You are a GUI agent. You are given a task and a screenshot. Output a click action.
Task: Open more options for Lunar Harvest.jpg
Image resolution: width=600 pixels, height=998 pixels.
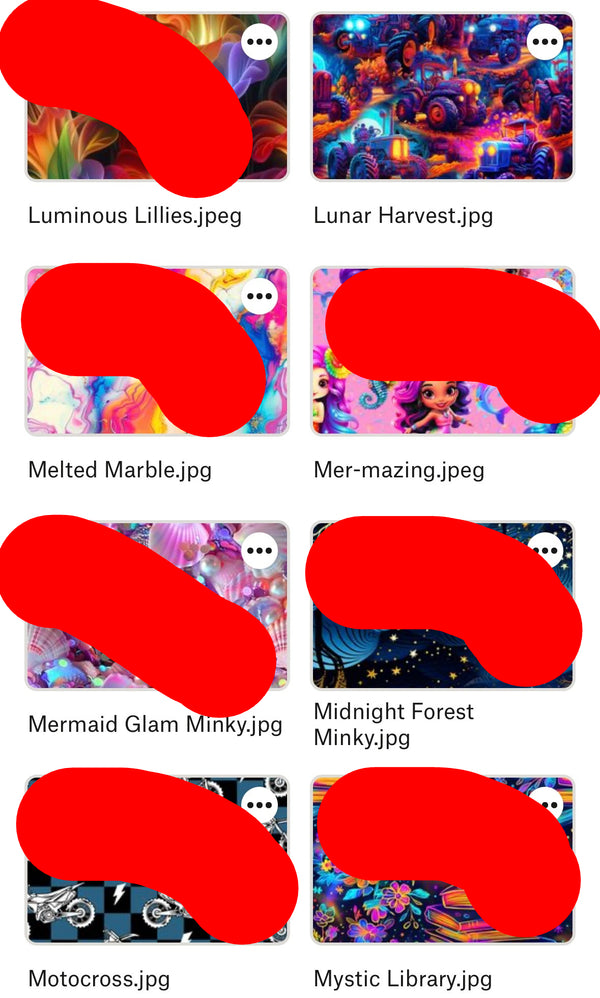[544, 42]
